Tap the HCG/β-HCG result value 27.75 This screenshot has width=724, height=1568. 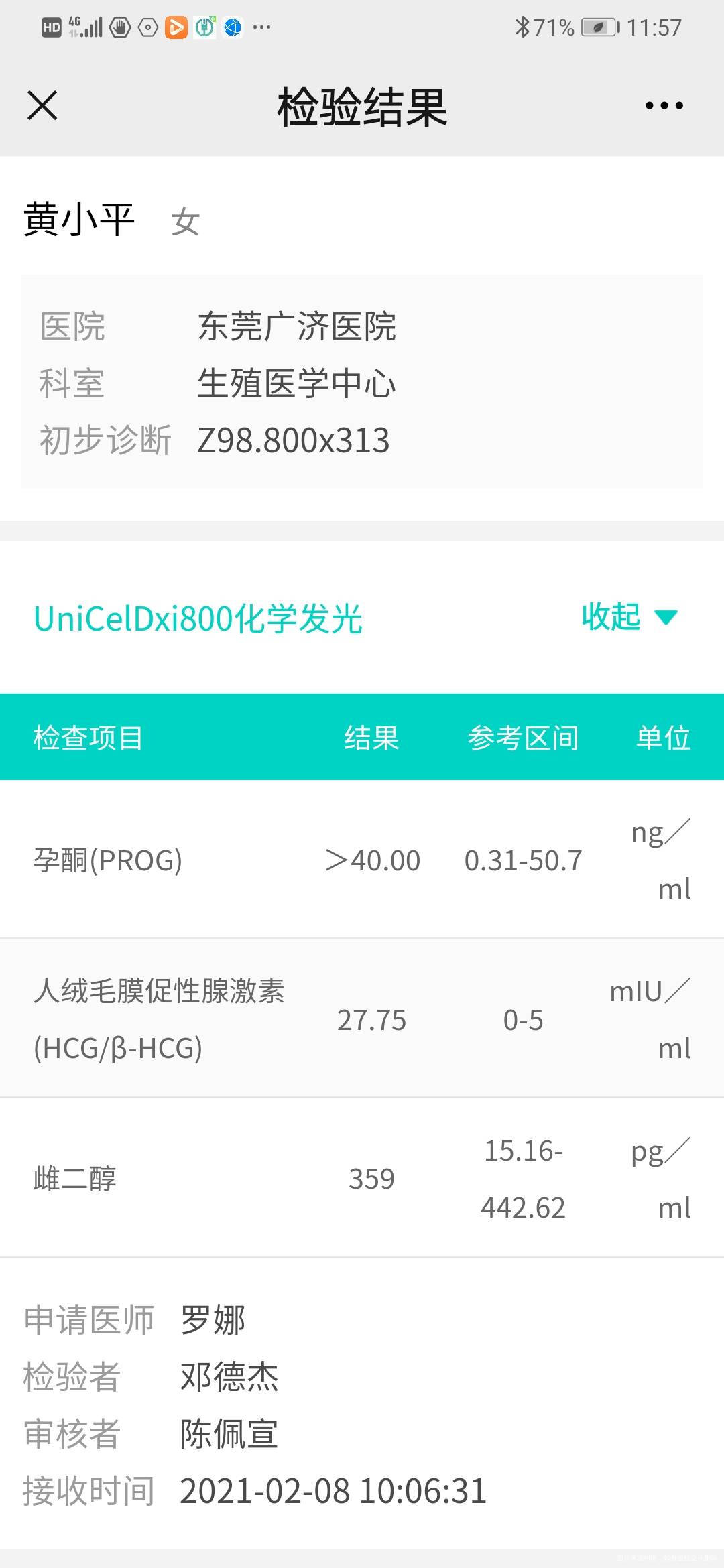[371, 1020]
